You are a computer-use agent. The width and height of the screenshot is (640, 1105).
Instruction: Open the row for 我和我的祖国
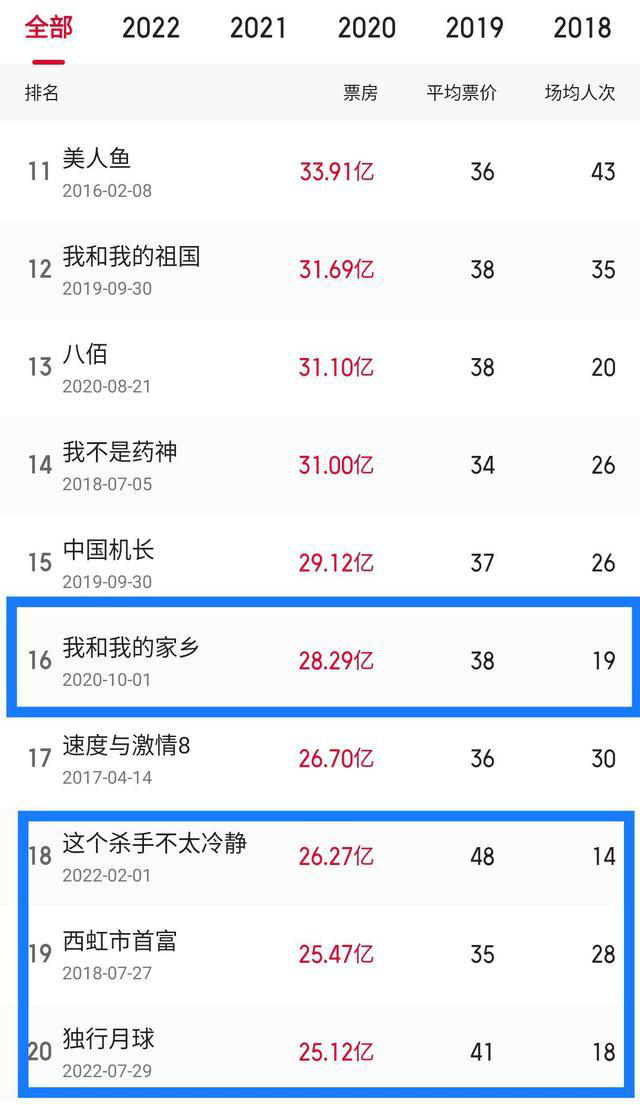pos(320,269)
